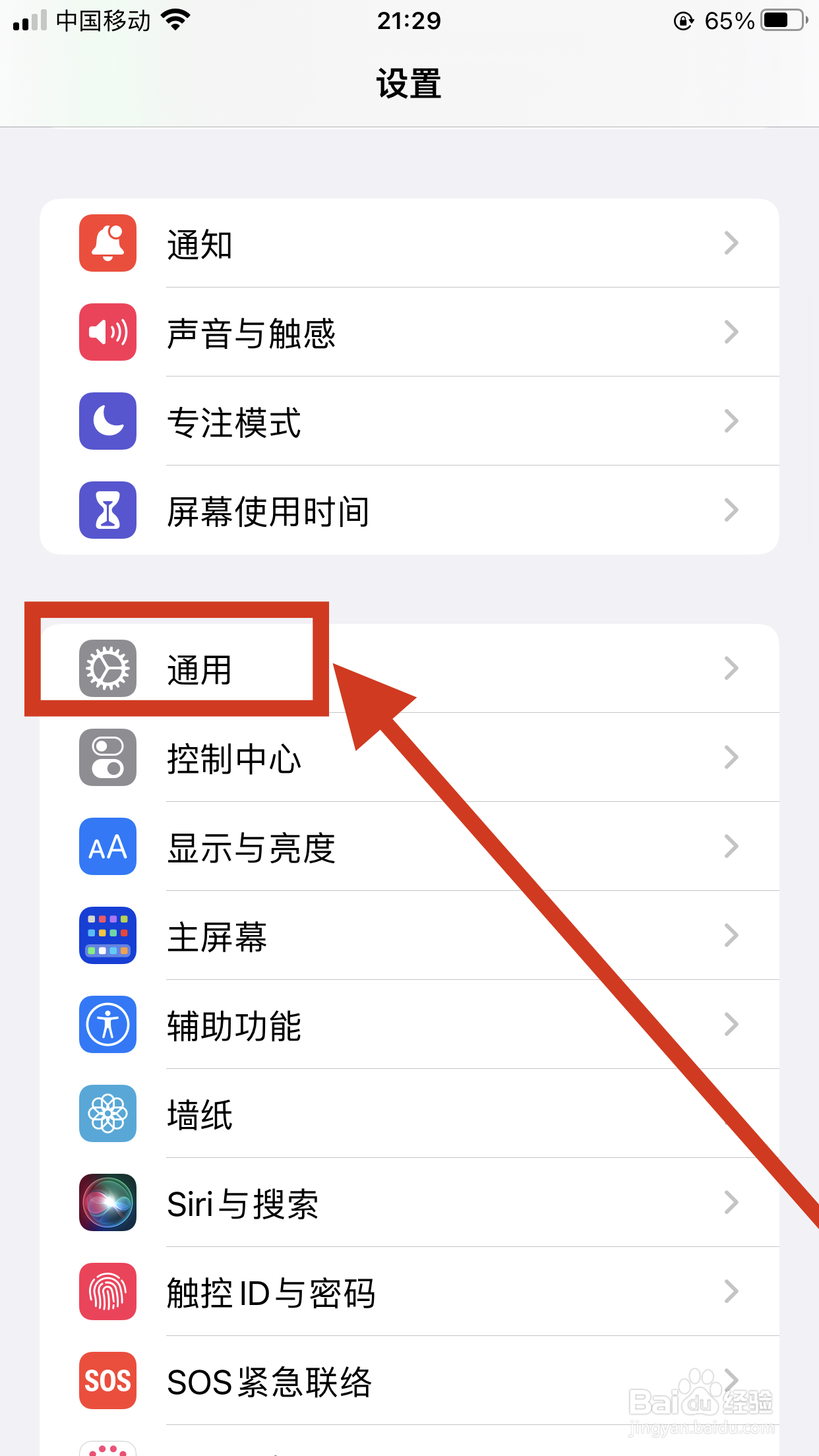
Task: Open 屏幕使用时间 via the hourglass icon
Action: pyautogui.click(x=107, y=510)
